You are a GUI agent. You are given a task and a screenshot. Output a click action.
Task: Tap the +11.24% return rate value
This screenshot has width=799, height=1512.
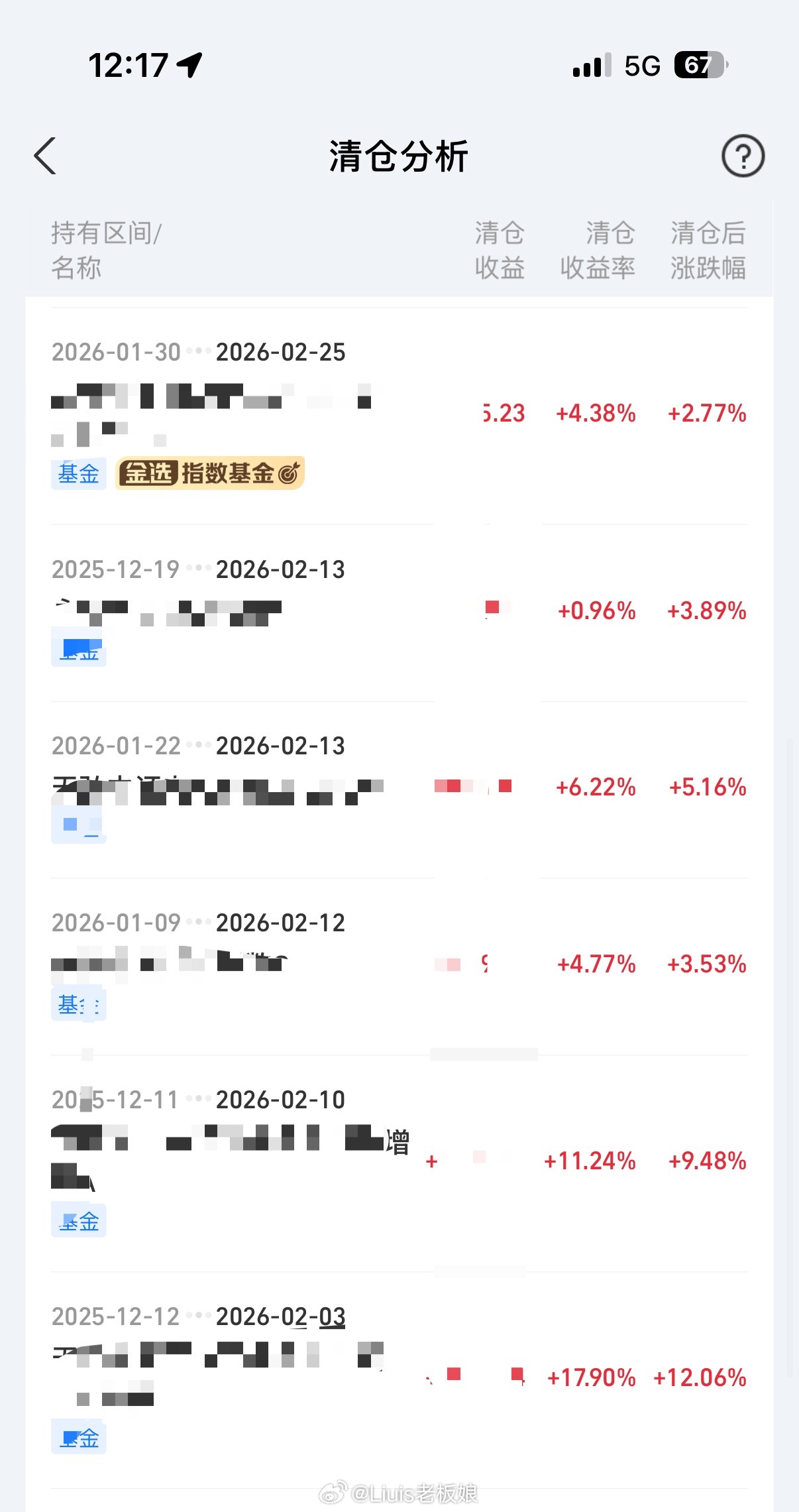590,1161
